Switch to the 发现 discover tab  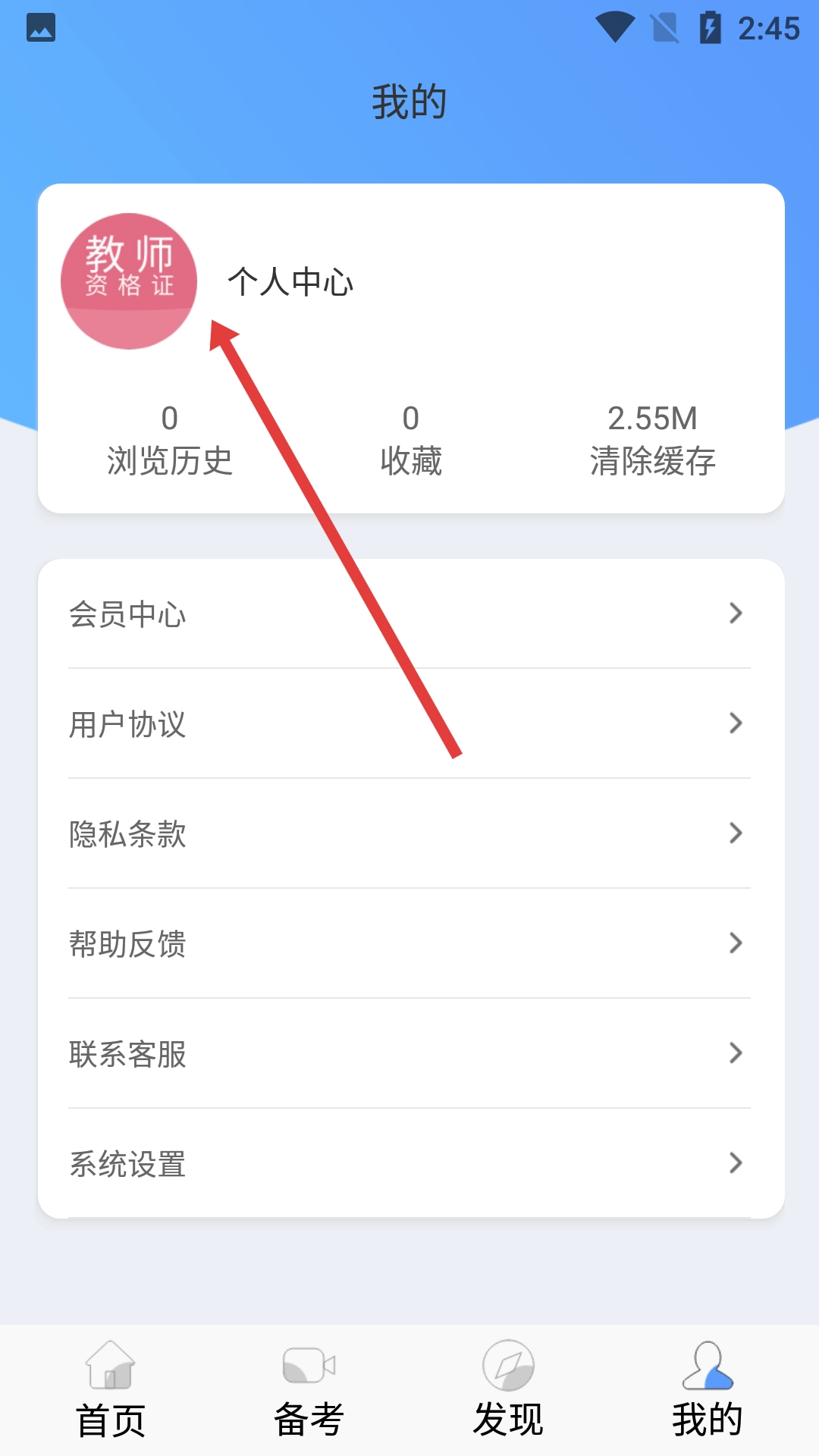tap(508, 1390)
